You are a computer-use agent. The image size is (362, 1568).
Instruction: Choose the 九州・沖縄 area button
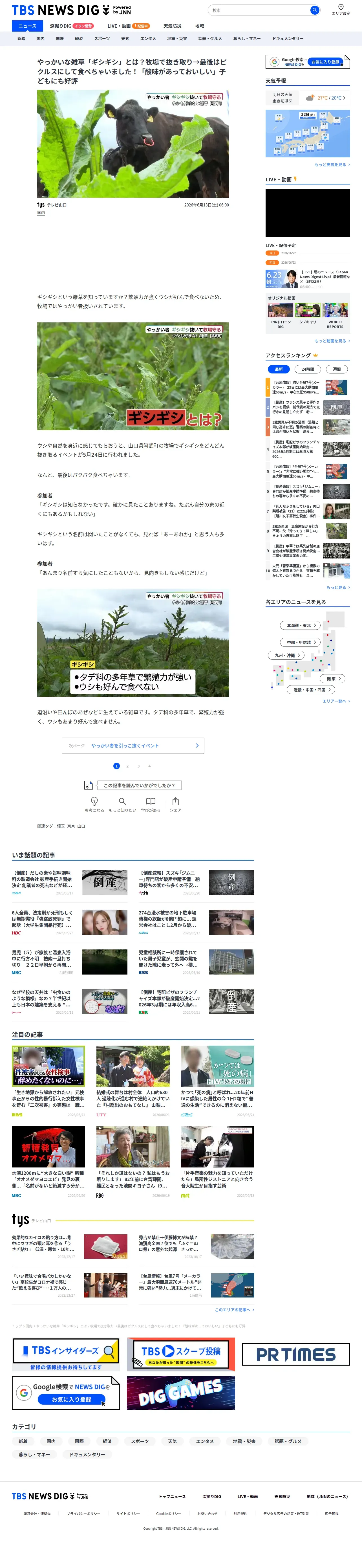285,656
